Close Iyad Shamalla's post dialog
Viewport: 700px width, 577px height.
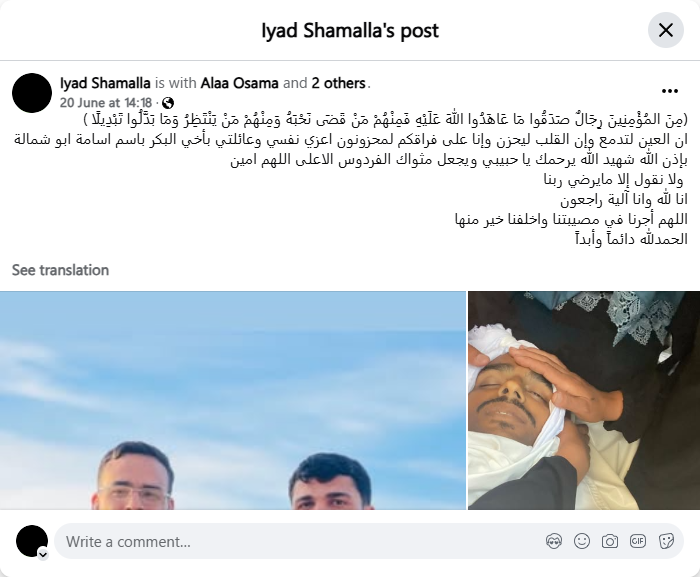tap(666, 30)
